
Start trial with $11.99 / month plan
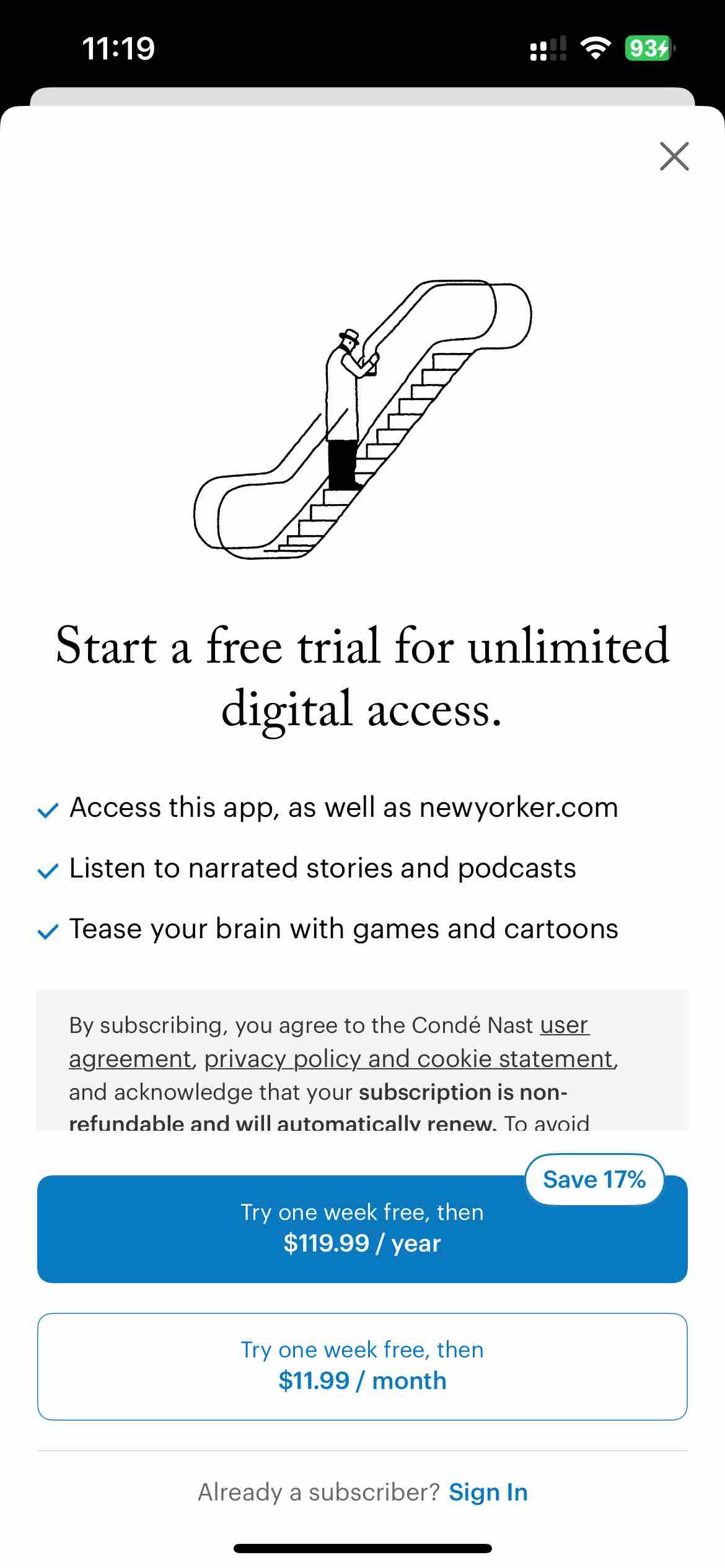click(362, 1366)
